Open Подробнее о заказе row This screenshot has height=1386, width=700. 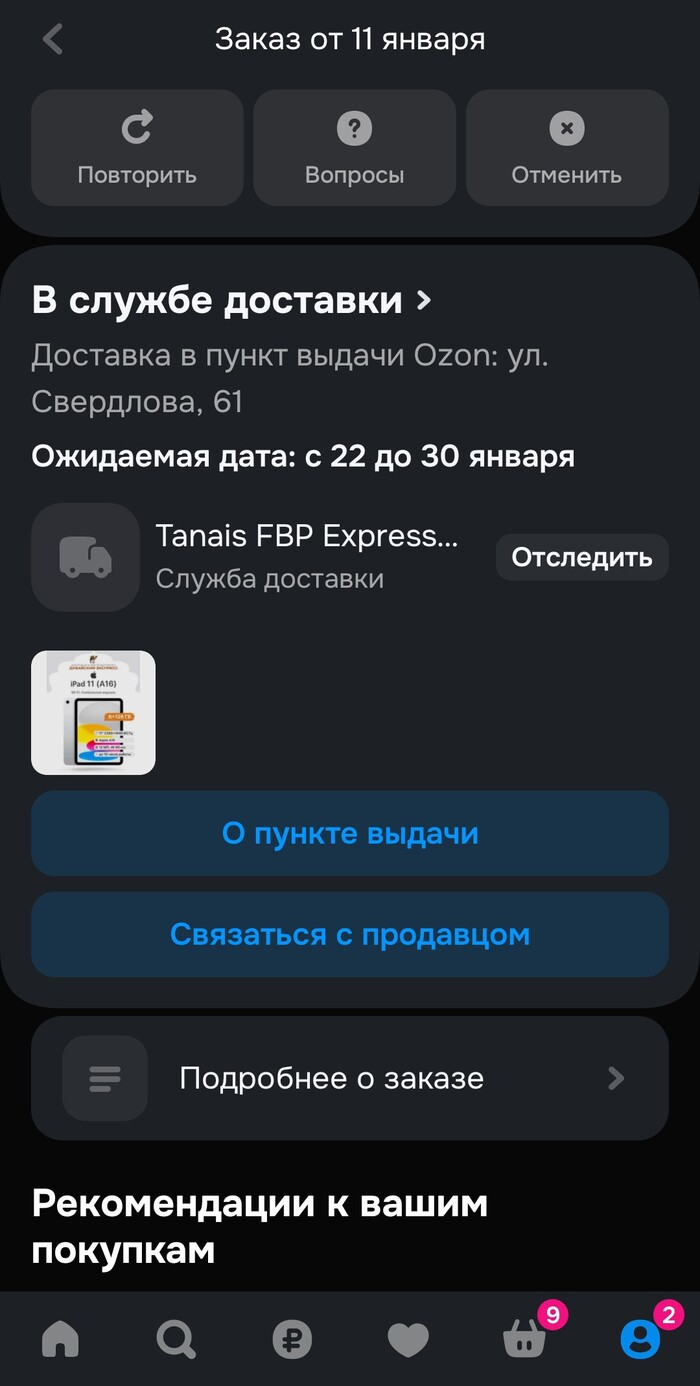point(350,1078)
